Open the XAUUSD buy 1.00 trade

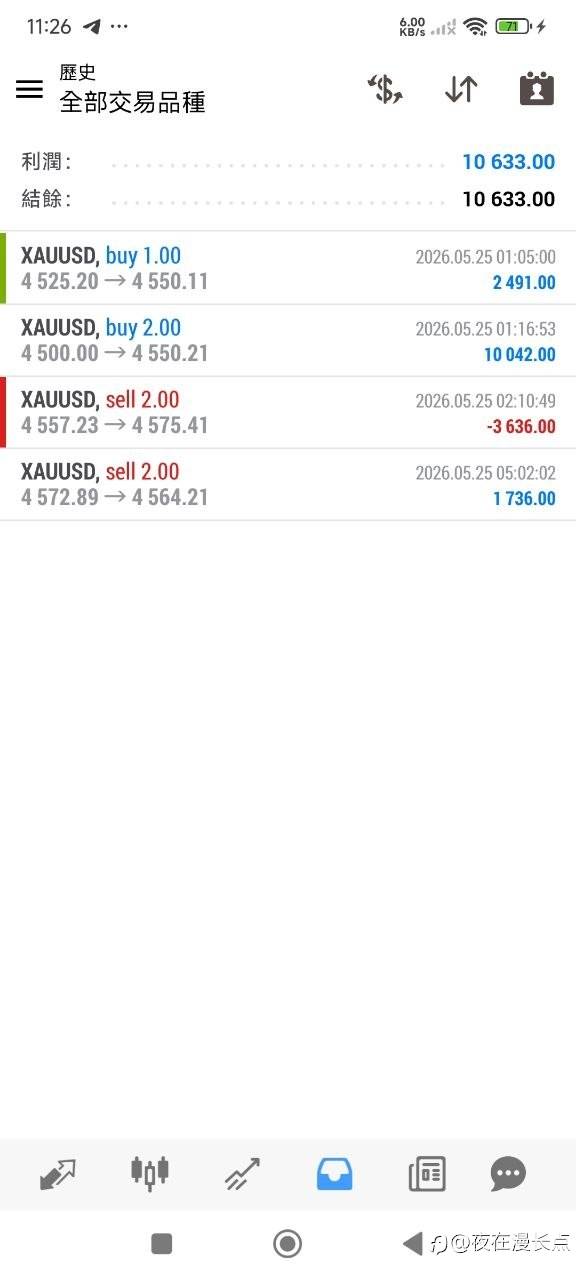(x=288, y=268)
